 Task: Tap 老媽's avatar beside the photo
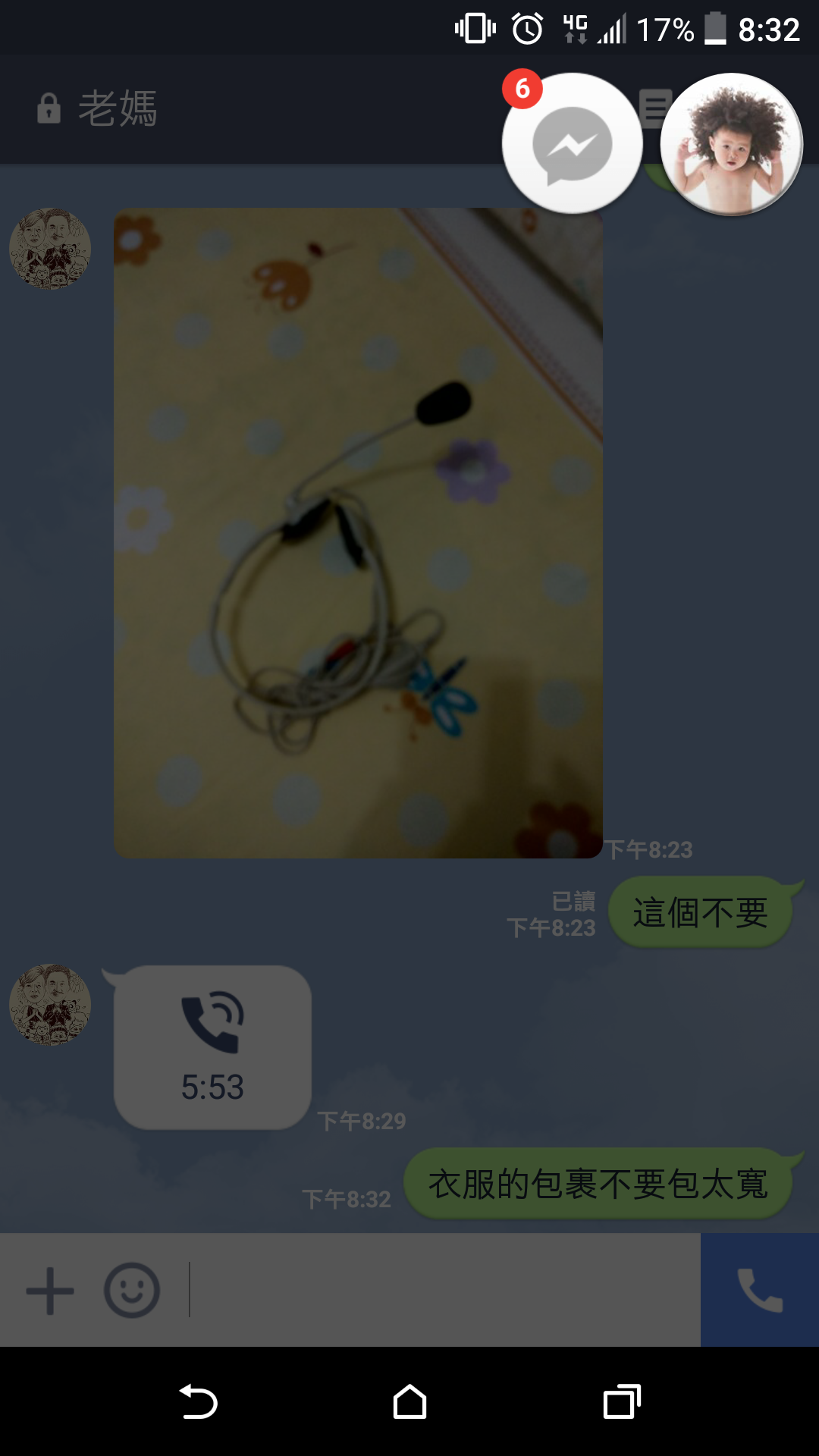[50, 249]
